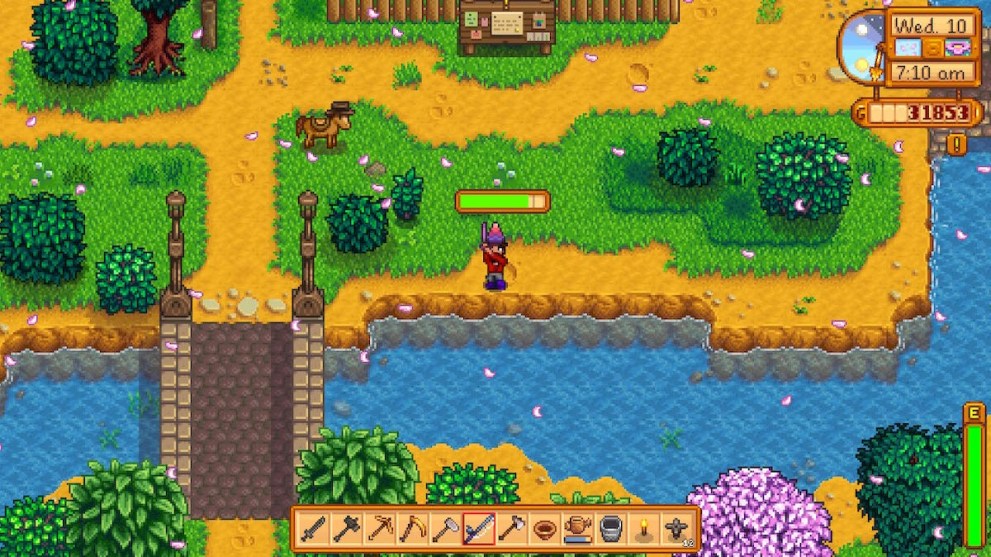Open the journal exclamation mark icon
The width and height of the screenshot is (991, 557).
click(x=958, y=145)
